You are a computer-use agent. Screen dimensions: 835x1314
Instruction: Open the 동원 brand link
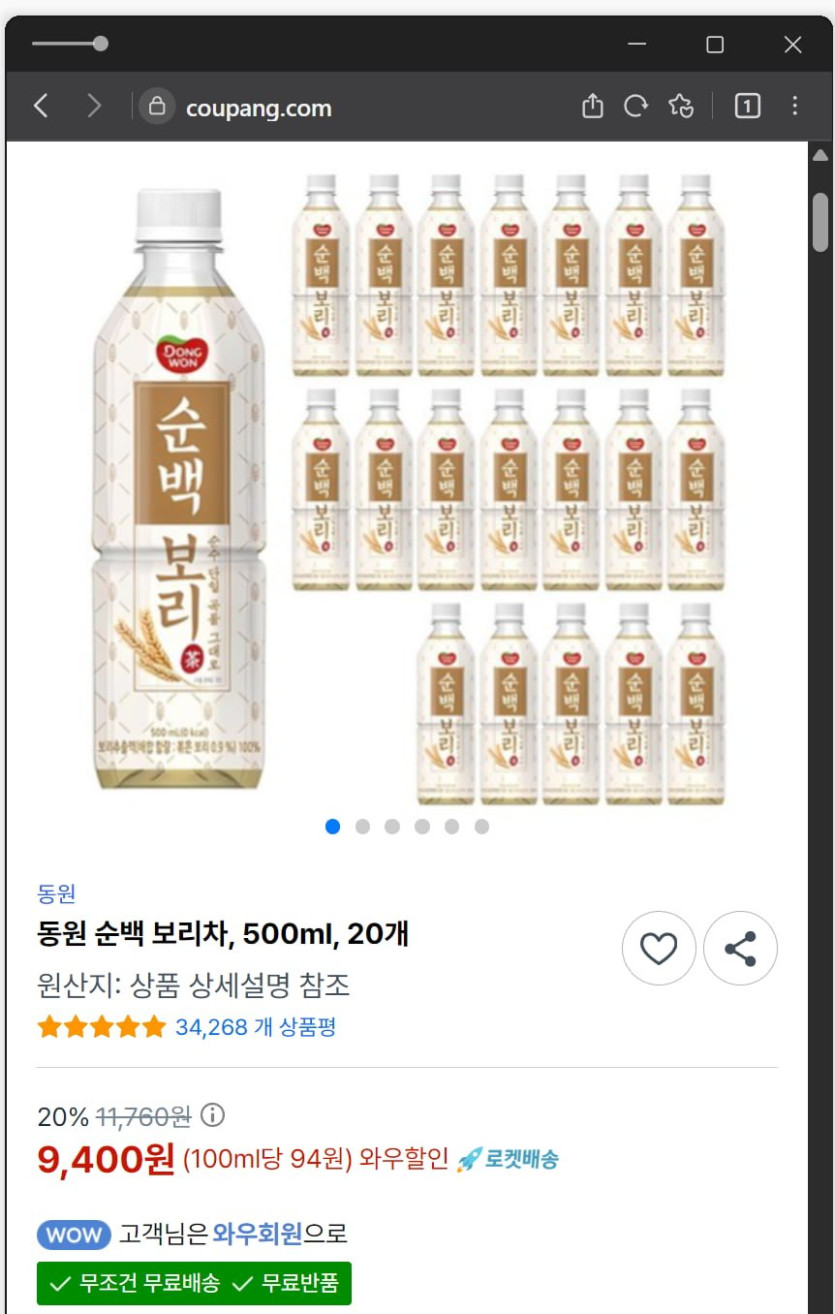[x=56, y=893]
